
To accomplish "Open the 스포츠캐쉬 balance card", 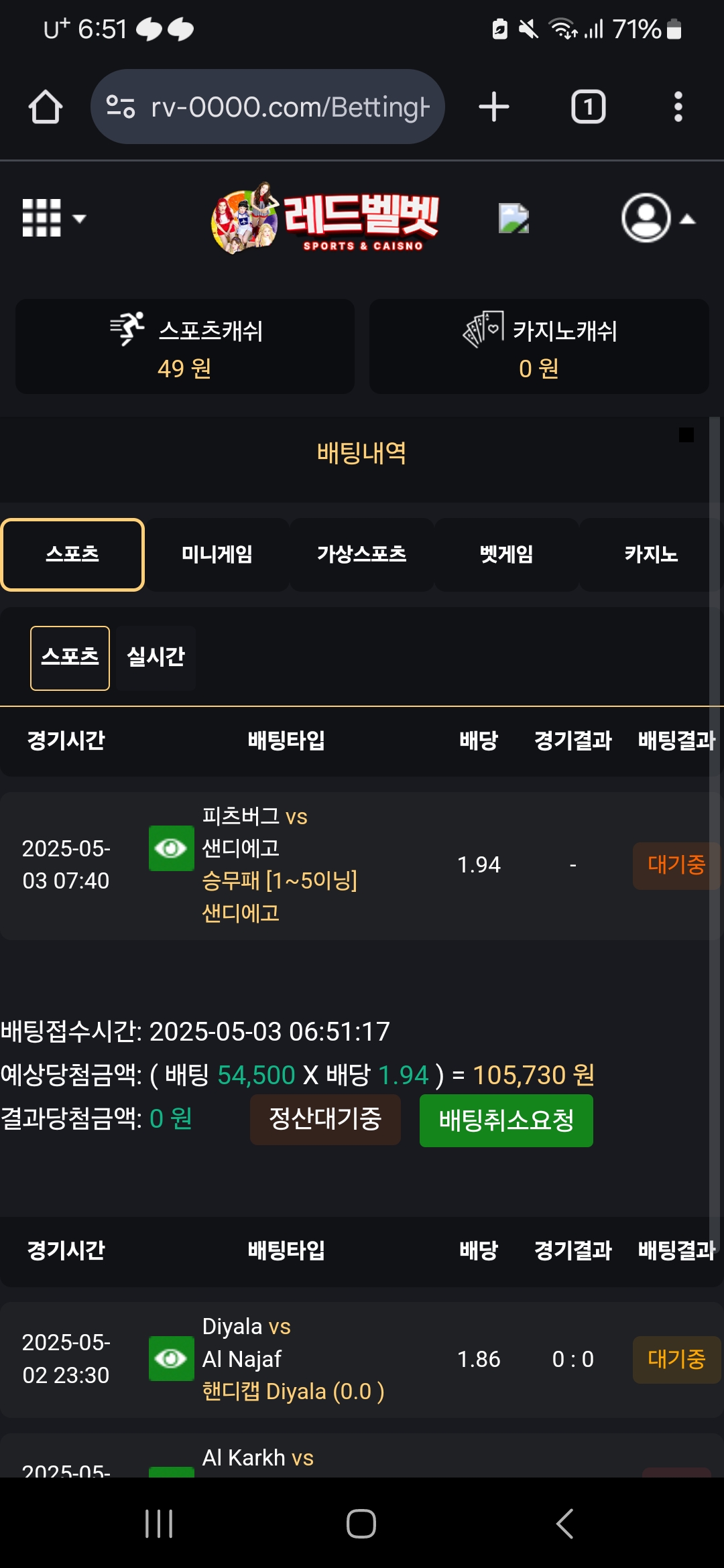I will (x=185, y=346).
